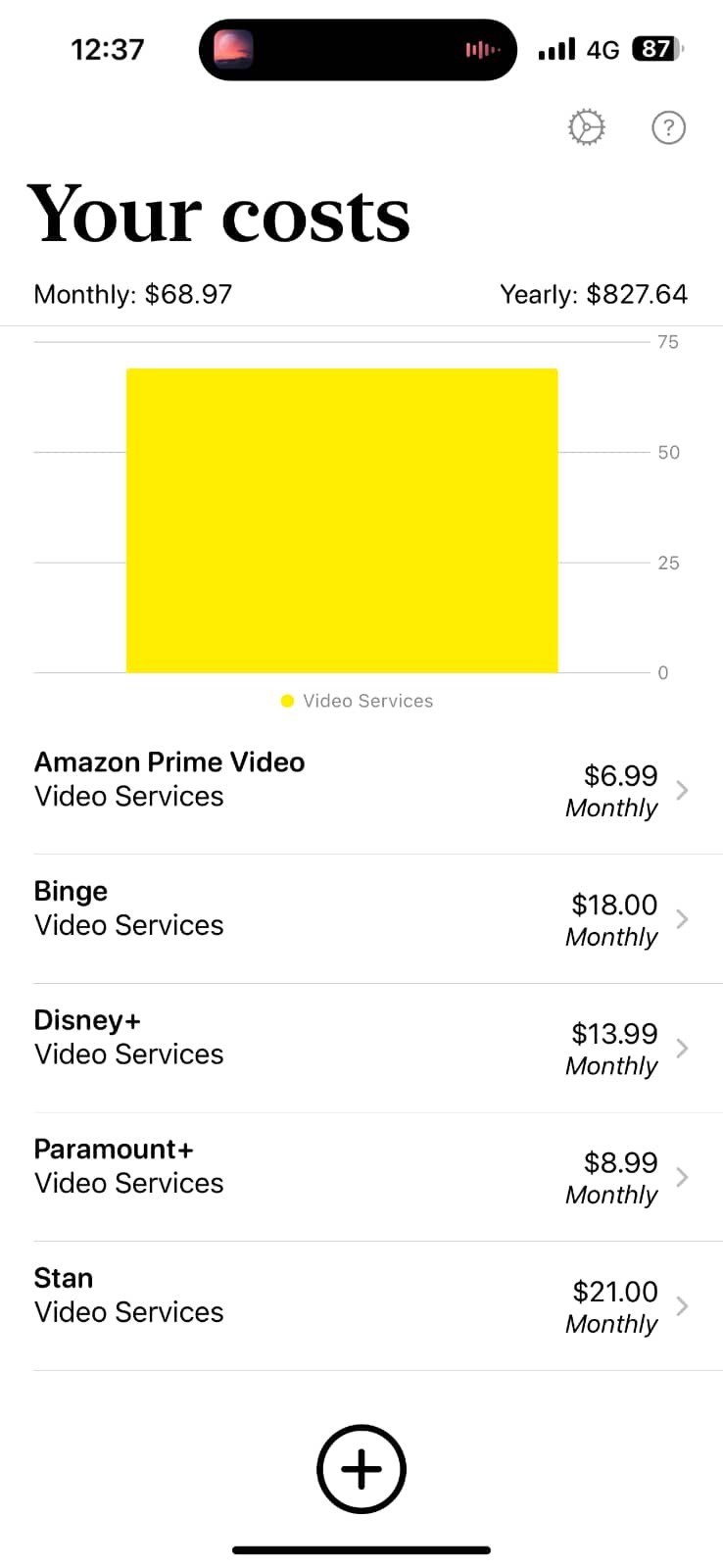Select the Monthly cost summary

132,293
